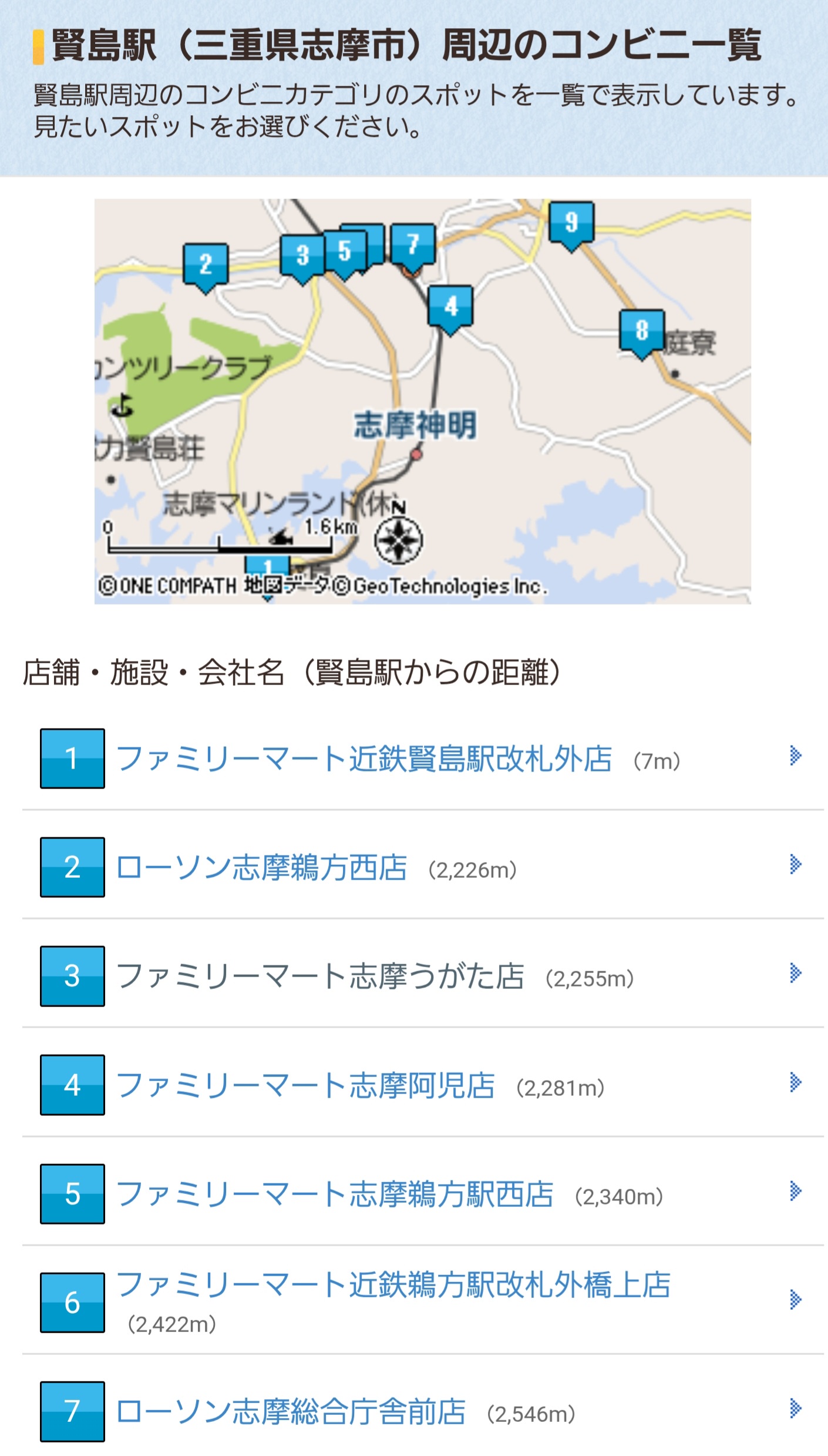Open ローソン志摩鵜方西店 listing
Screen dimensions: 828x1456
(x=423, y=867)
